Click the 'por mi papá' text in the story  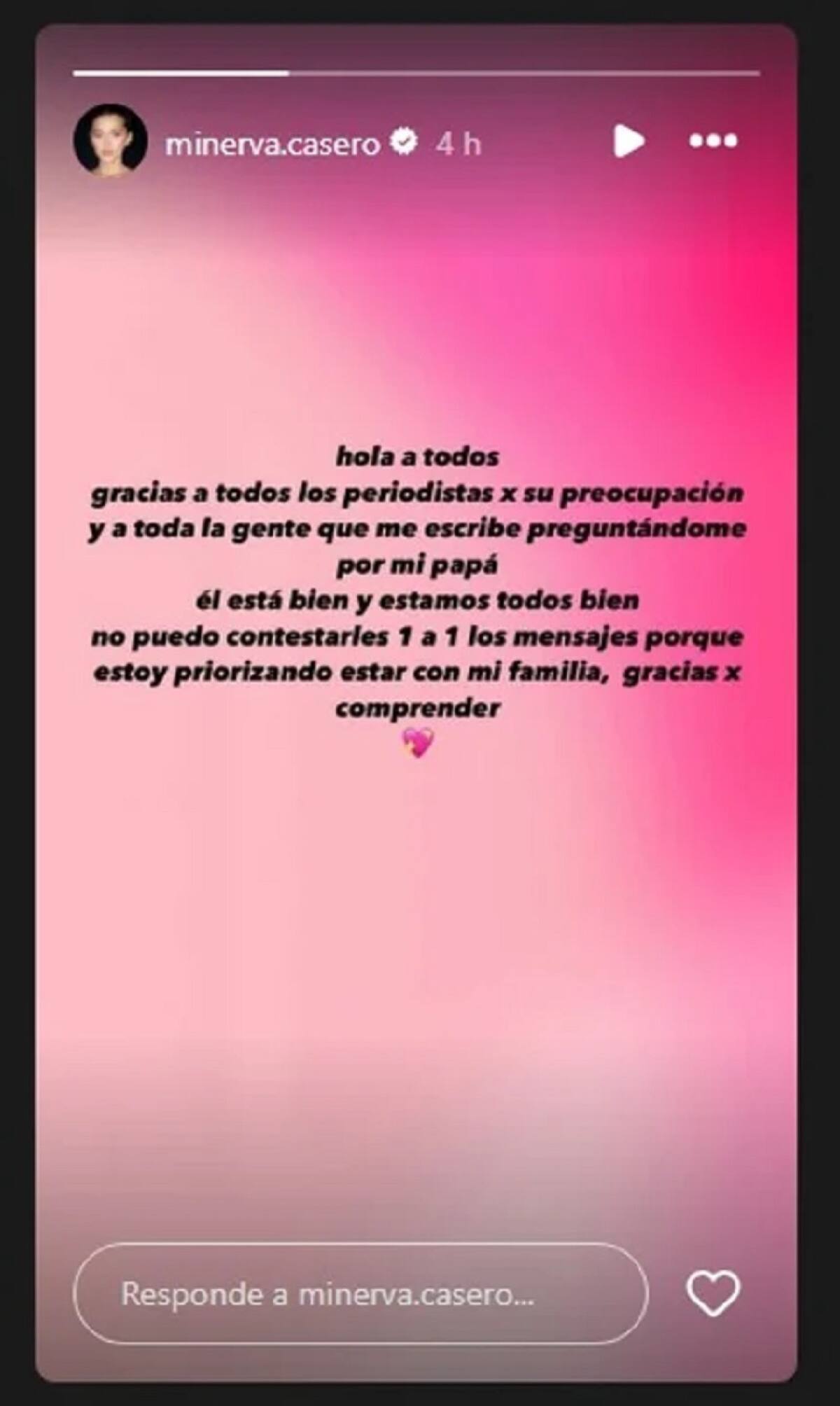[419, 564]
